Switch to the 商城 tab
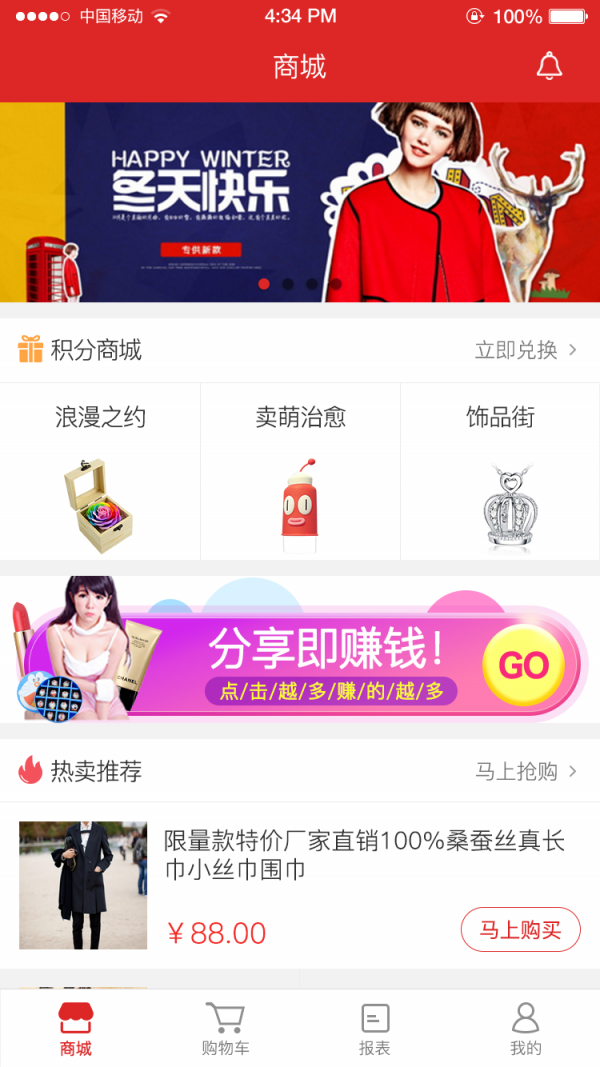This screenshot has height=1067, width=600. click(75, 1029)
